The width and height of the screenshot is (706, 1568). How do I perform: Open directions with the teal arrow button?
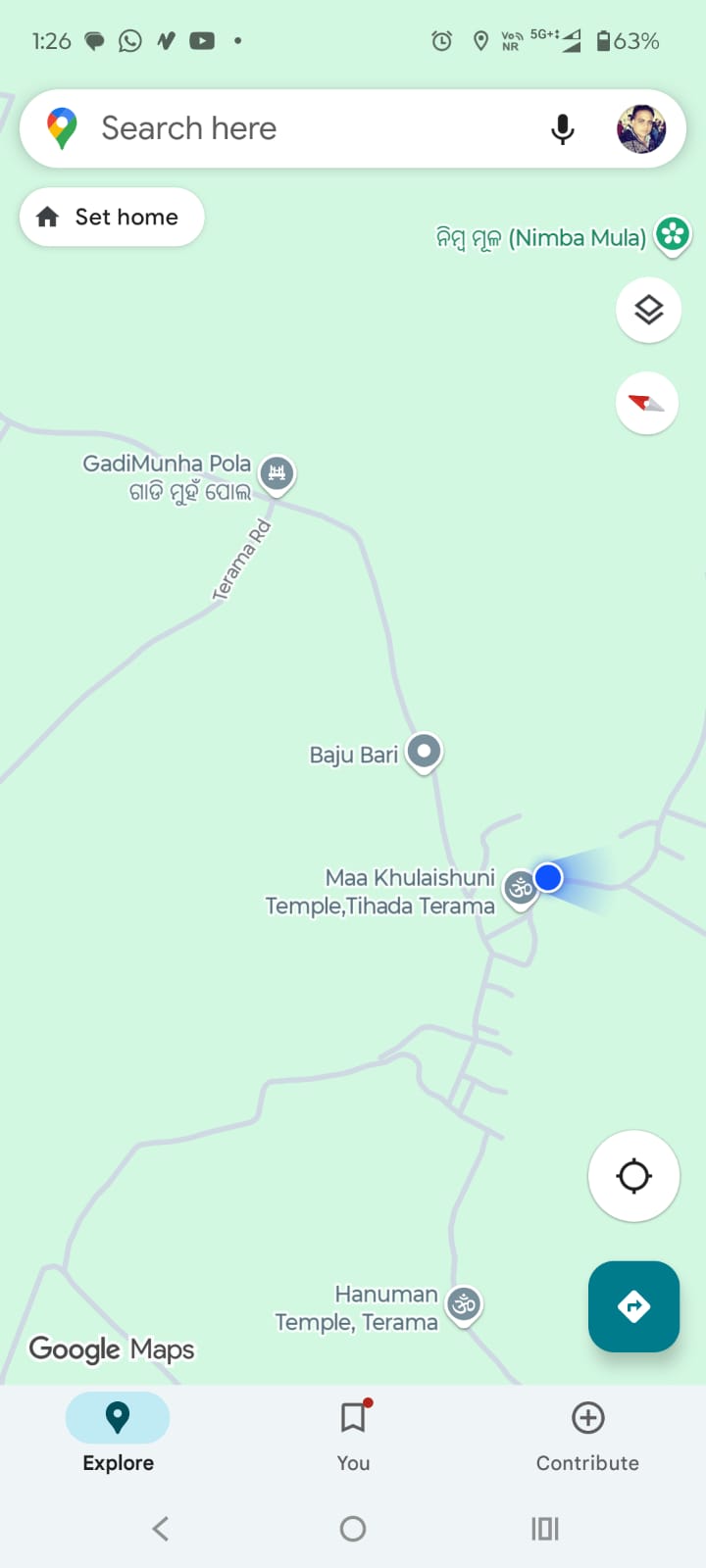coord(633,1306)
